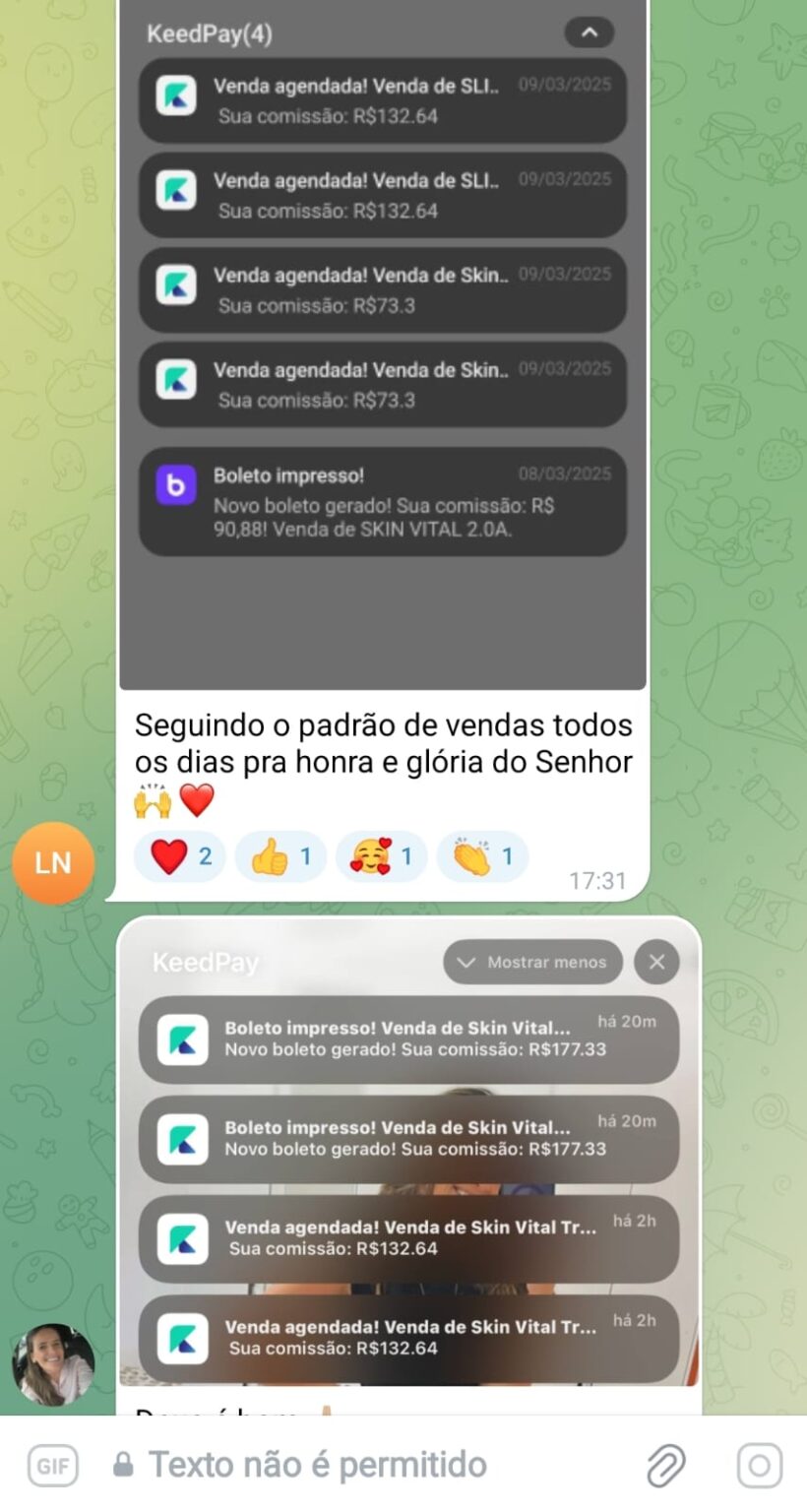Open the LN sender avatar

(53, 863)
